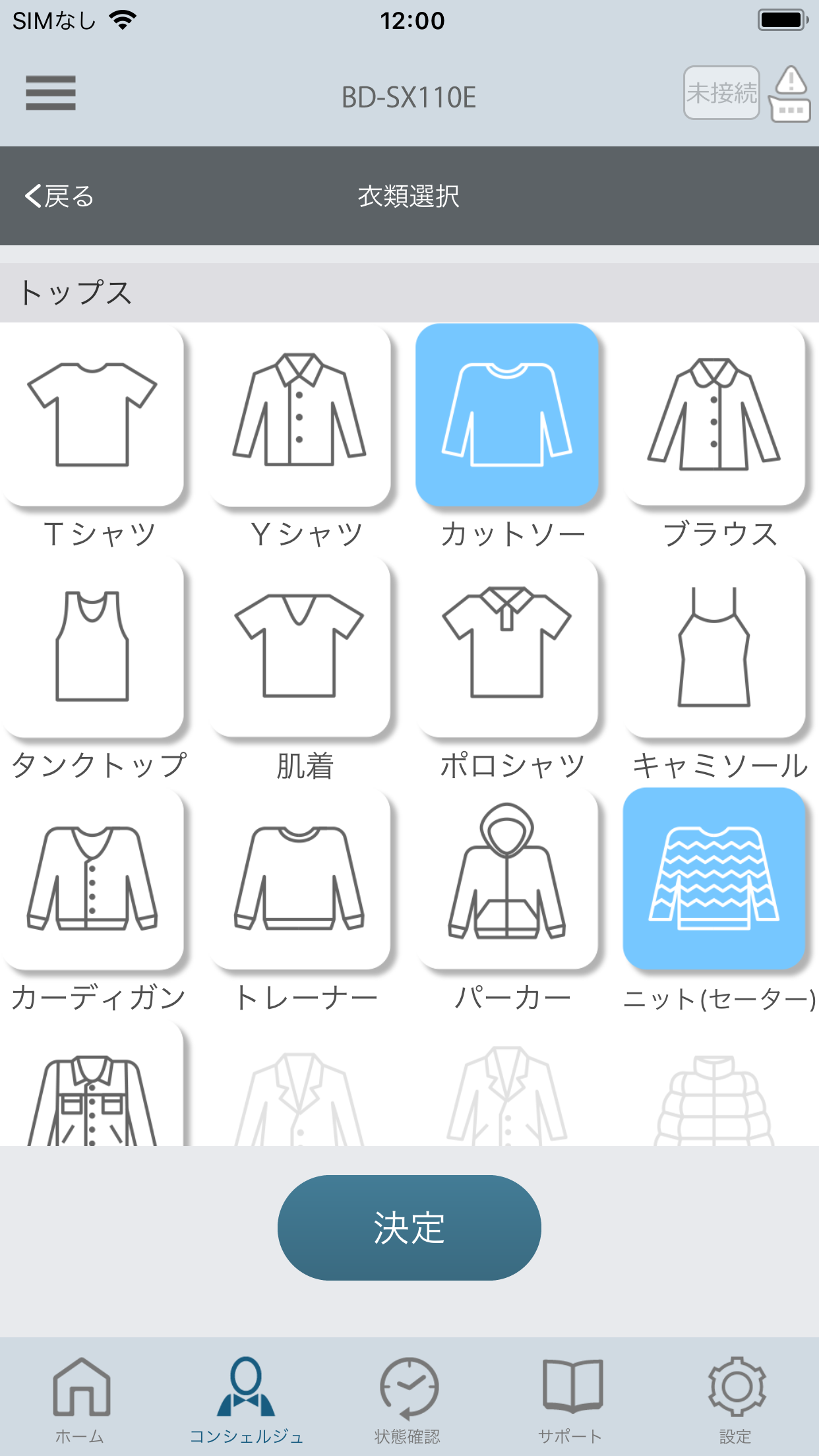Image resolution: width=819 pixels, height=1456 pixels.
Task: Pick the タンクトップ tile
Action: [x=92, y=648]
